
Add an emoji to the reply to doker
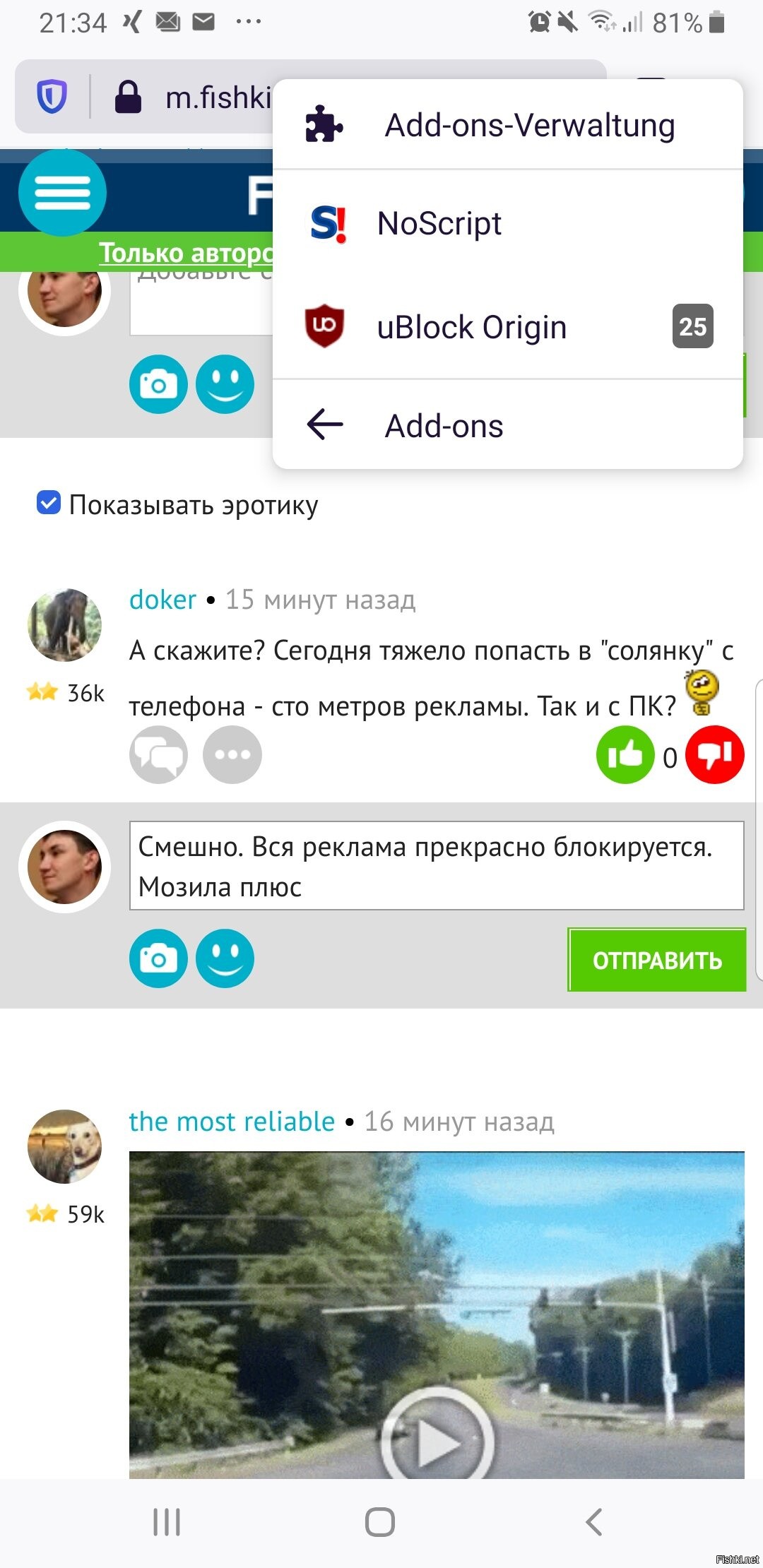click(x=225, y=958)
